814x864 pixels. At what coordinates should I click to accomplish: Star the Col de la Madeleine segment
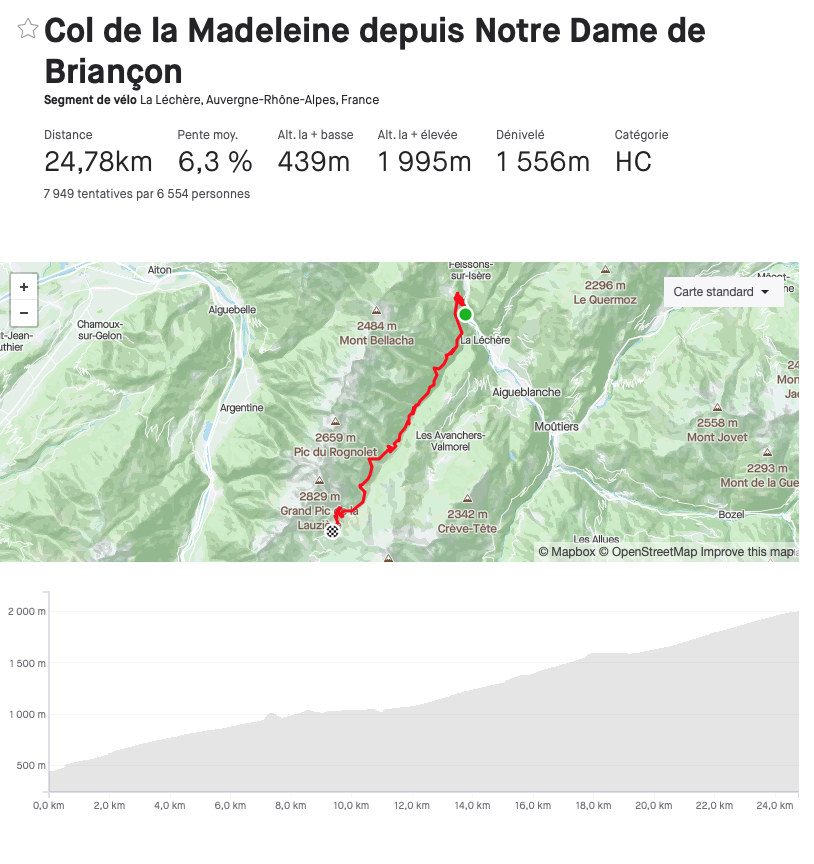pyautogui.click(x=28, y=30)
